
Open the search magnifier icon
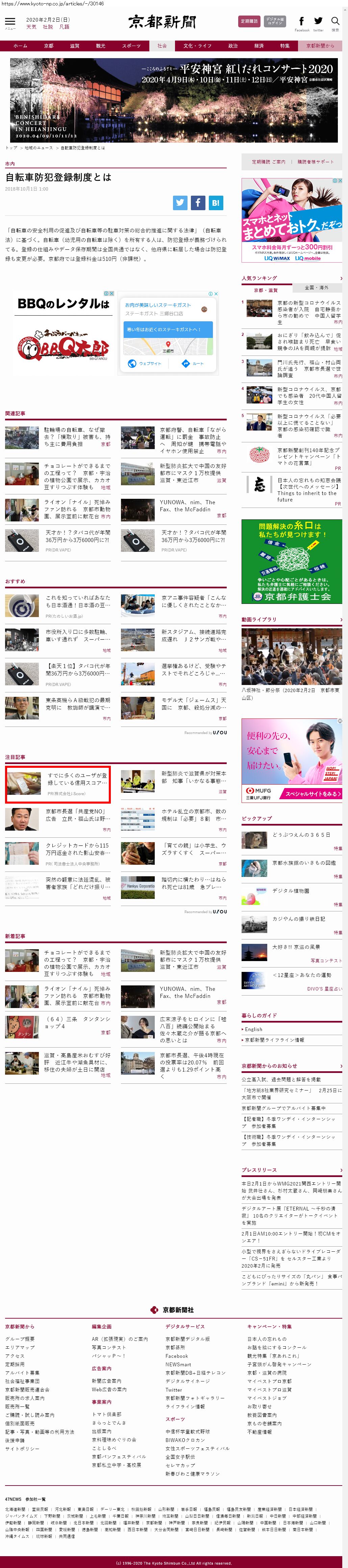point(335,23)
